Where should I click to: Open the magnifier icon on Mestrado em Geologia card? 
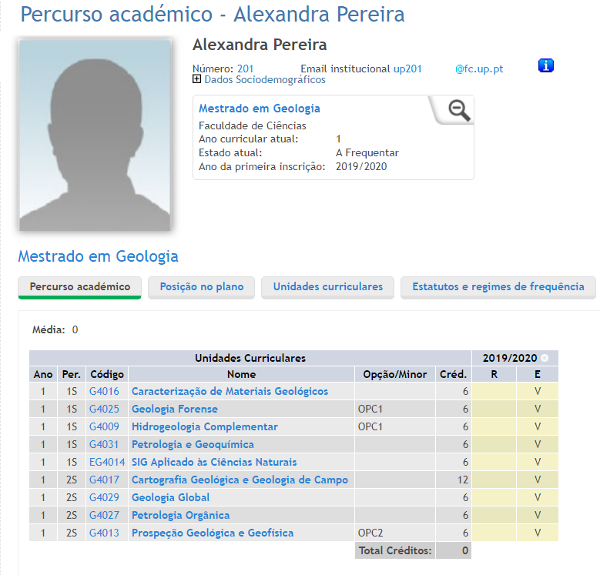[x=459, y=110]
